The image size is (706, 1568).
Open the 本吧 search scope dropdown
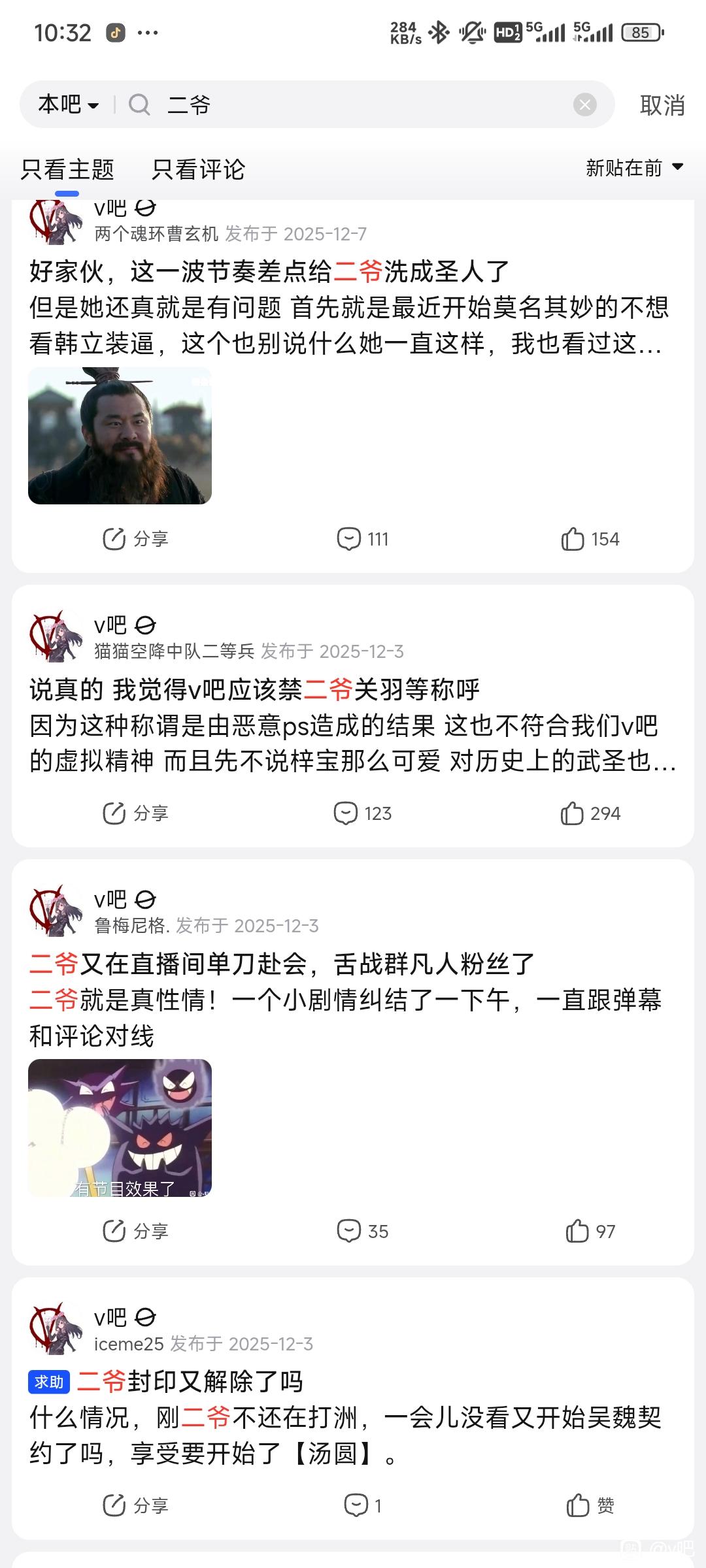[x=68, y=105]
